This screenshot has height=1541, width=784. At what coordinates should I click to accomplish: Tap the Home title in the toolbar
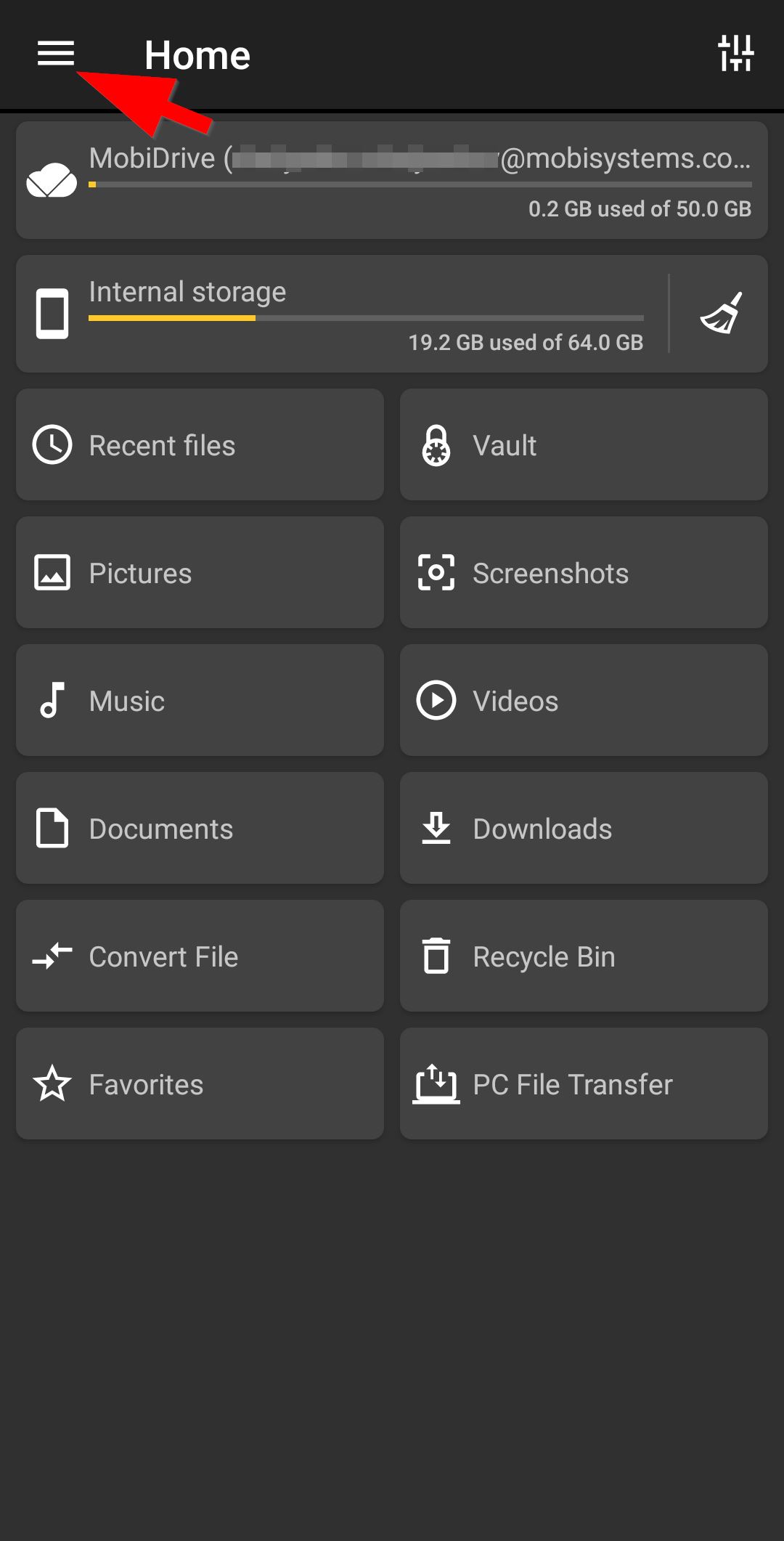197,54
